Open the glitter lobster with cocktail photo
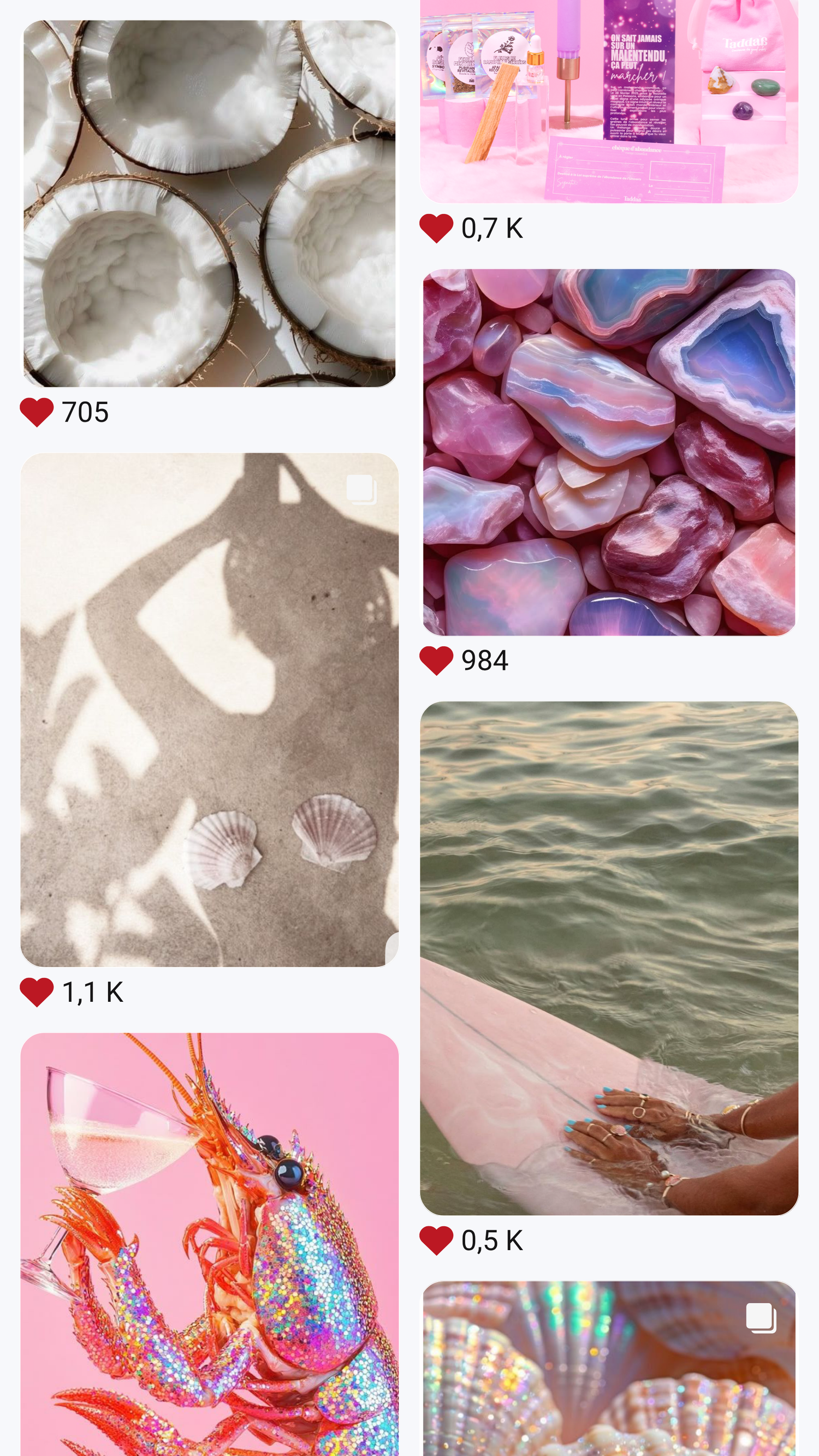Screen dimensions: 819x1456 coord(209,1244)
